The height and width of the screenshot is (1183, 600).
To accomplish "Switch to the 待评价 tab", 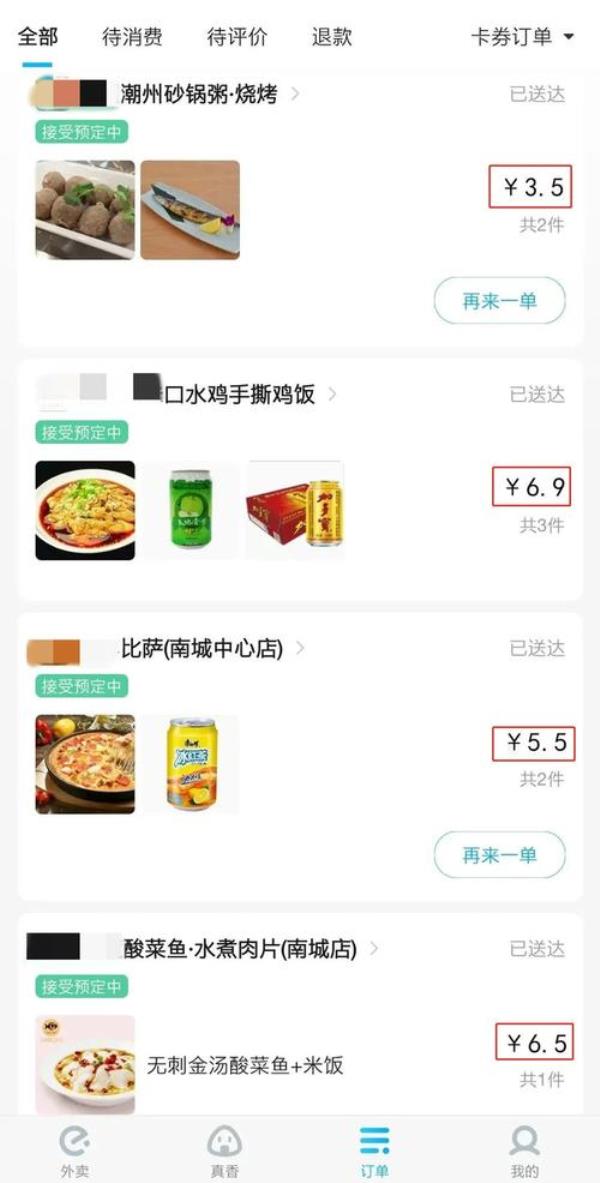I will click(237, 38).
